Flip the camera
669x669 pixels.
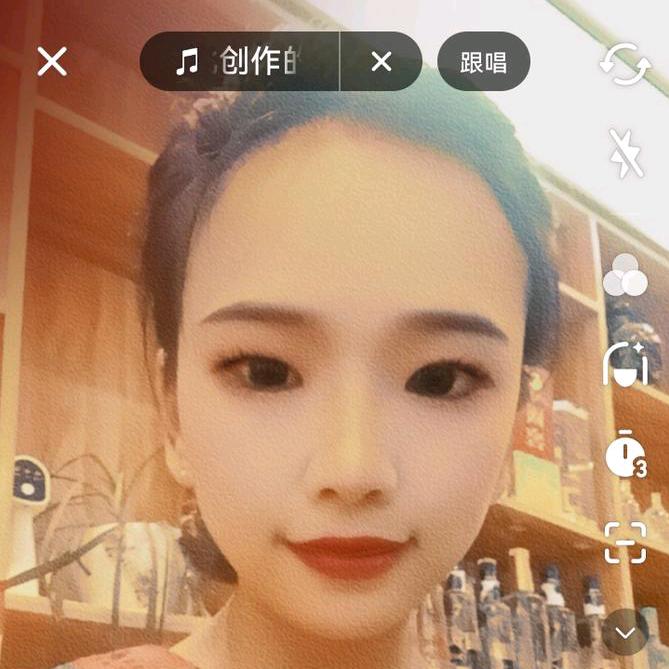pos(625,64)
